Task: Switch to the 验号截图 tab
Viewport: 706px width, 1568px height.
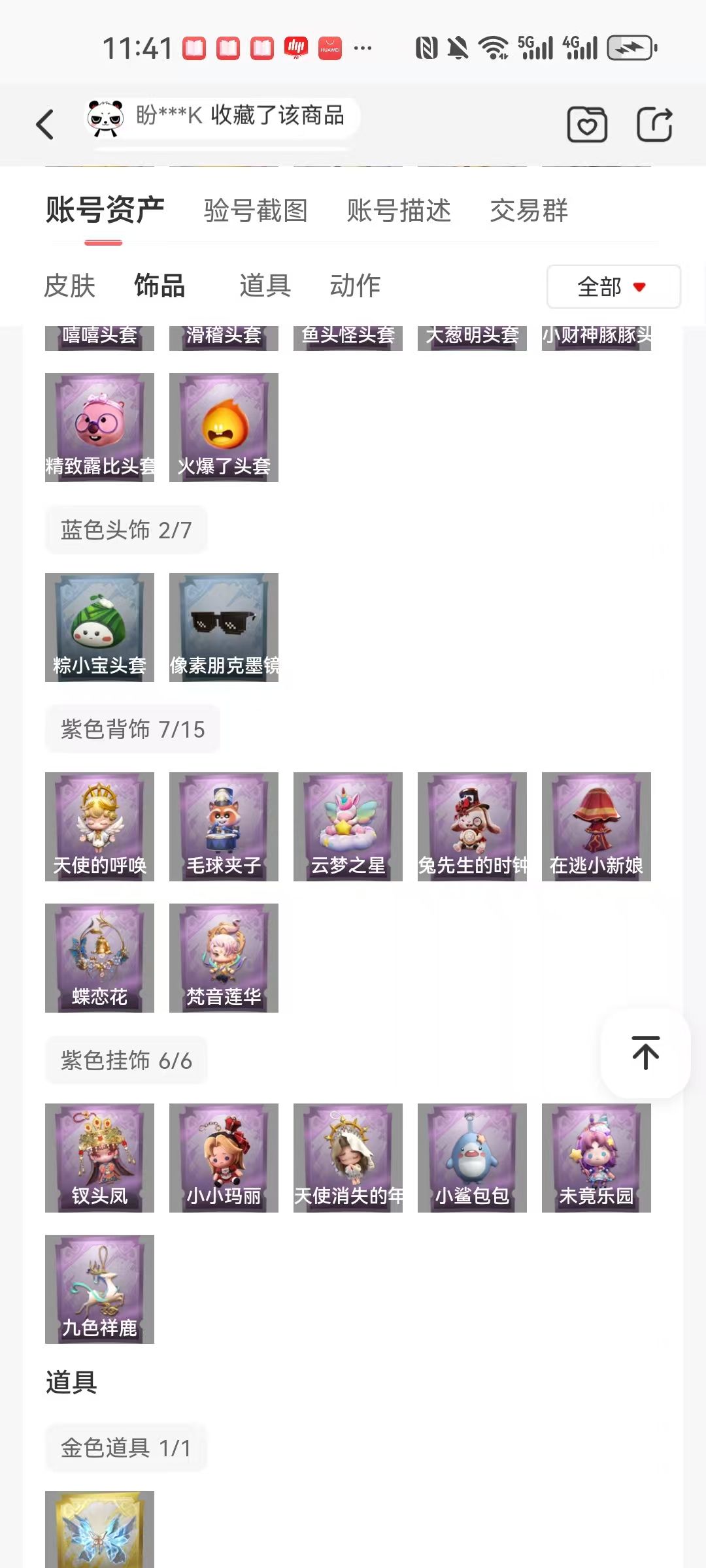Action: [256, 211]
